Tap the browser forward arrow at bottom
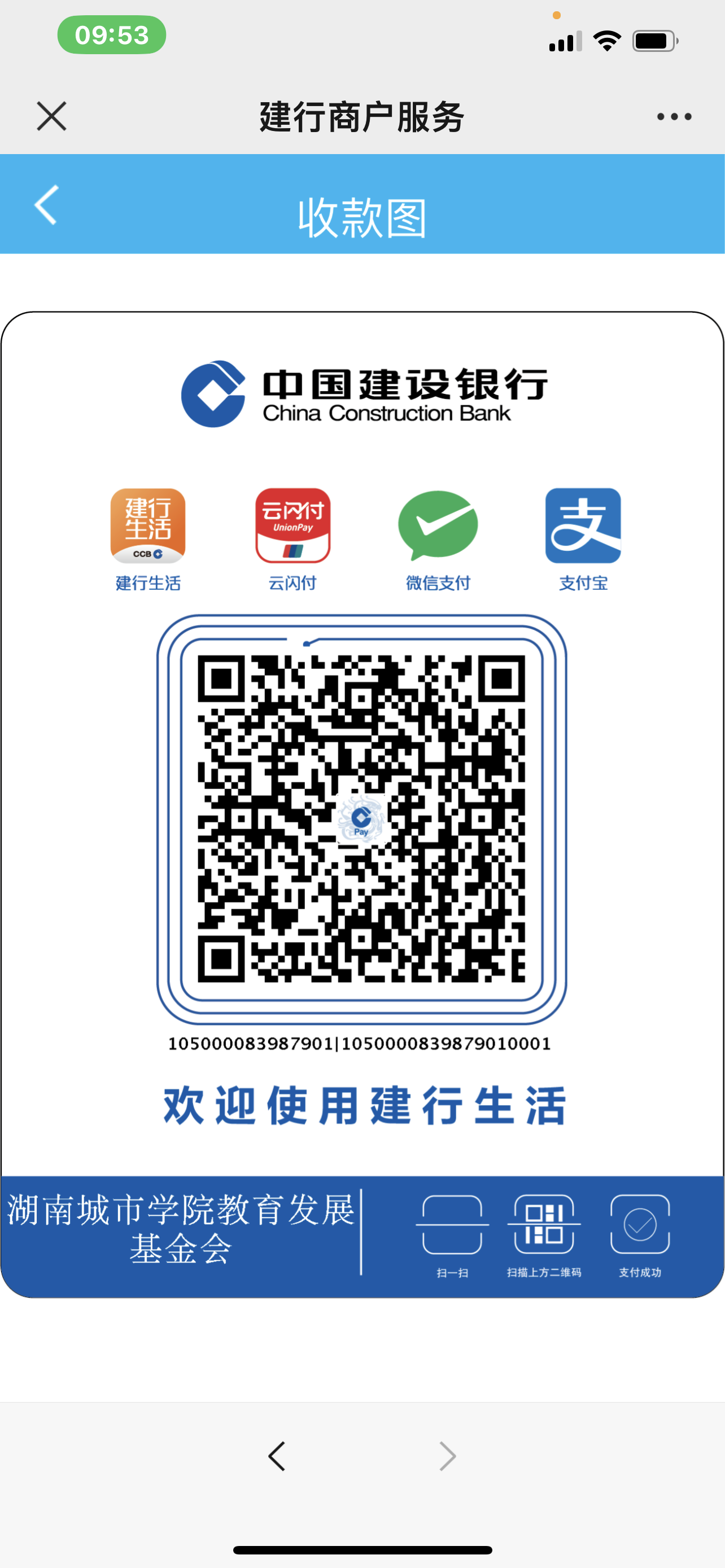The width and height of the screenshot is (725, 1568). 447,1457
